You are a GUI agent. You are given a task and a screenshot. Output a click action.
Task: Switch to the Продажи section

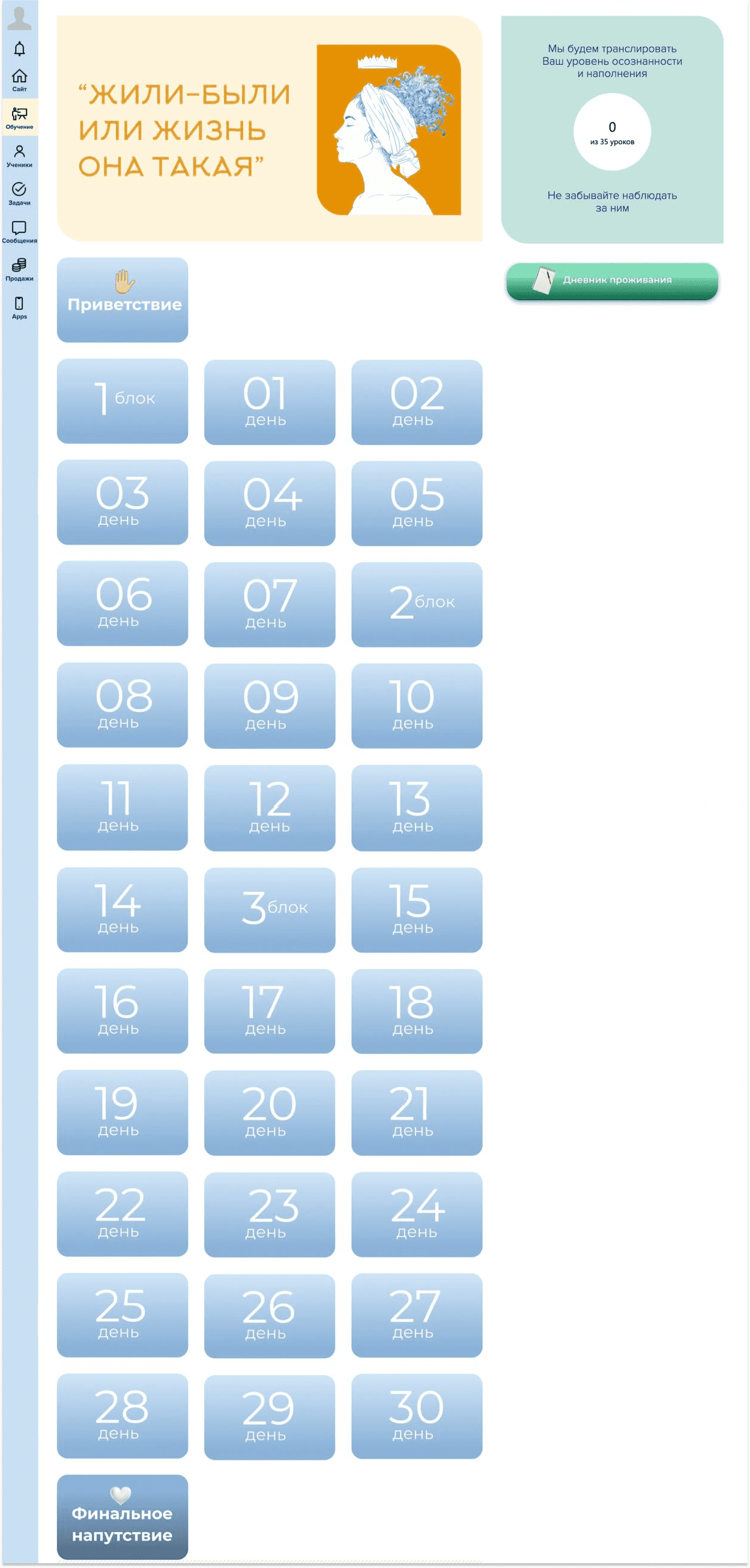click(19, 270)
